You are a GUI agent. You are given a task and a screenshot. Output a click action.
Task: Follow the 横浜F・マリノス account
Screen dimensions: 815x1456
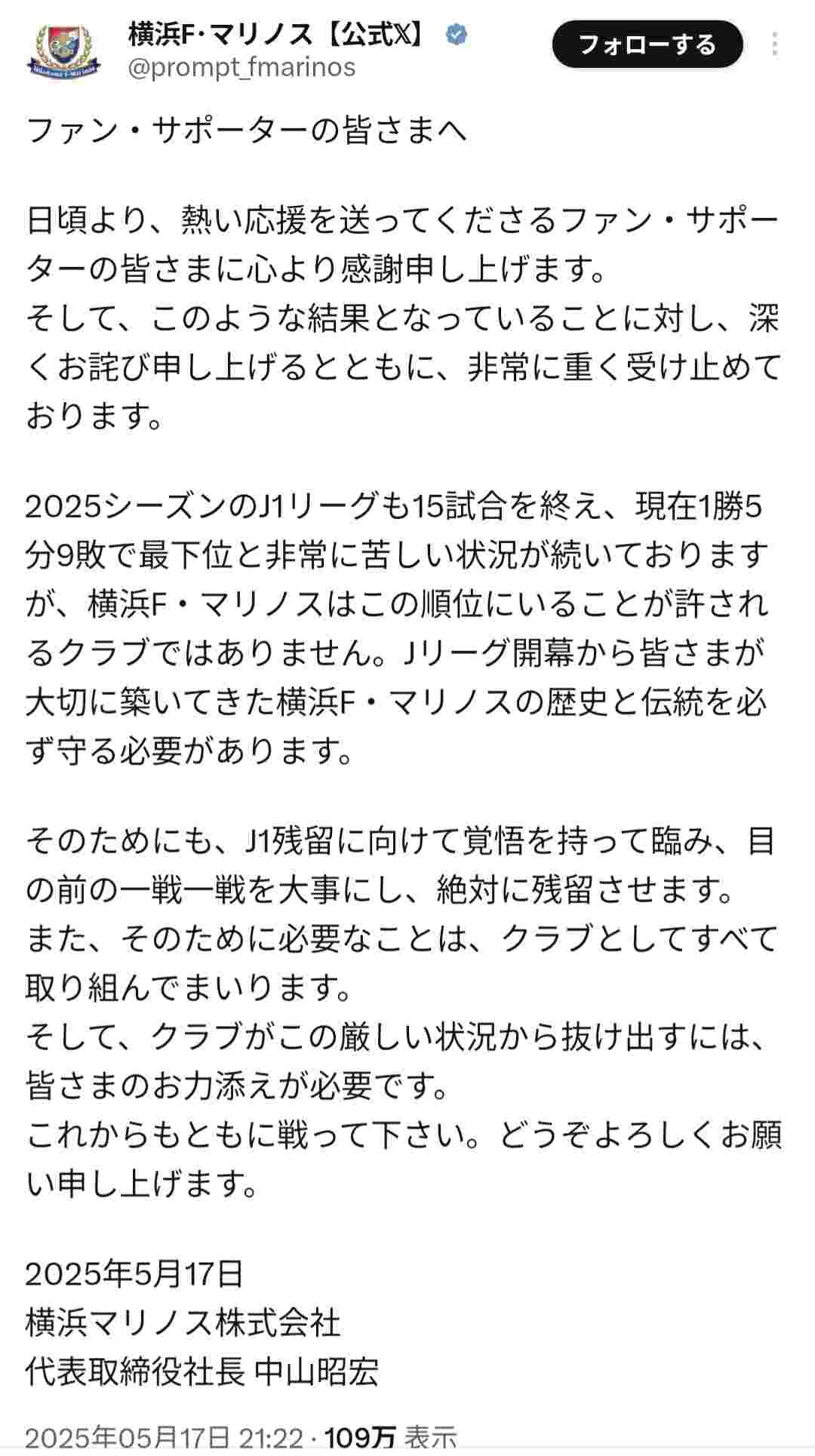[647, 45]
